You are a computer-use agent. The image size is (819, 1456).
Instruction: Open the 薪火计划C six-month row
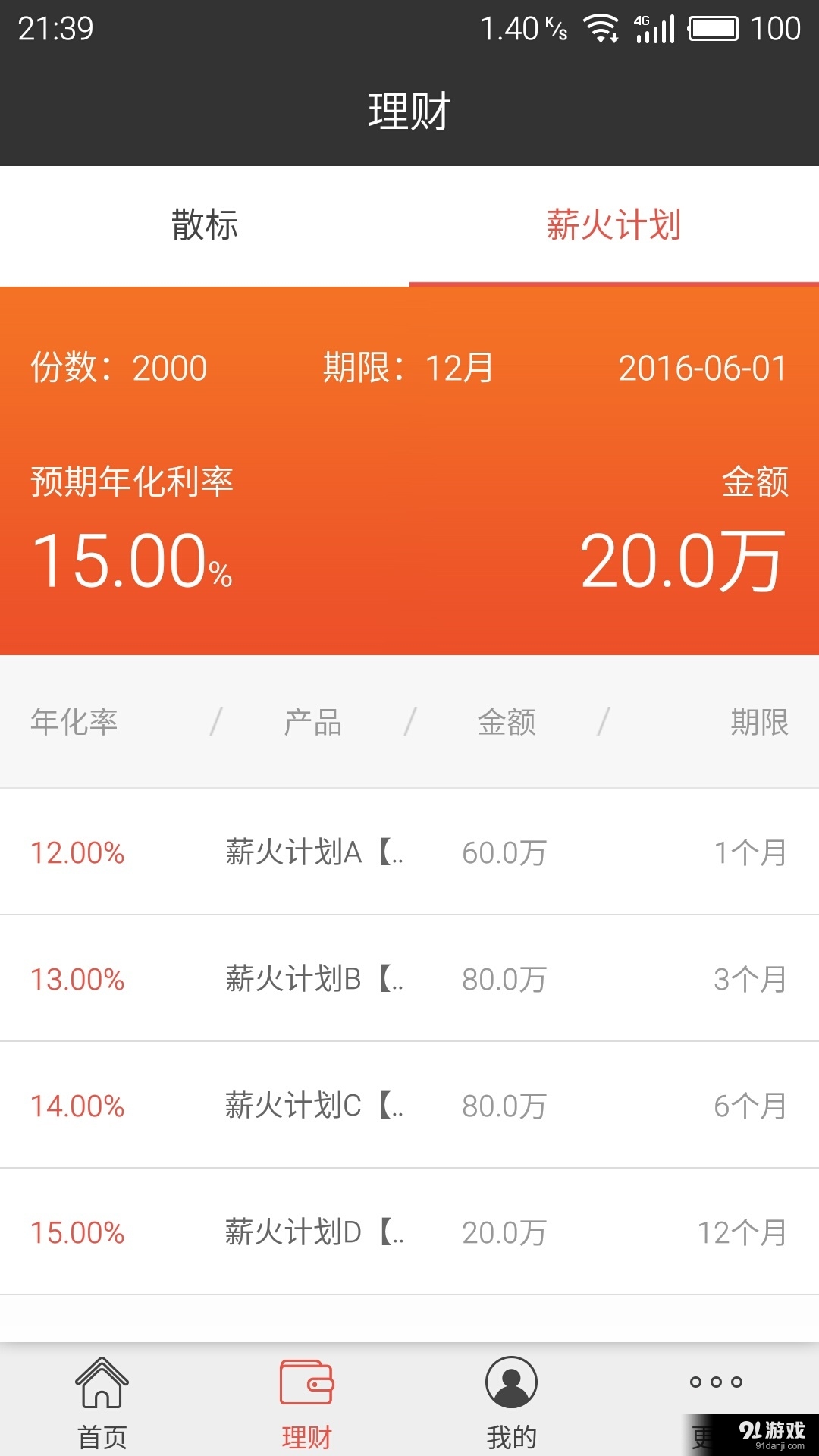coord(409,1105)
